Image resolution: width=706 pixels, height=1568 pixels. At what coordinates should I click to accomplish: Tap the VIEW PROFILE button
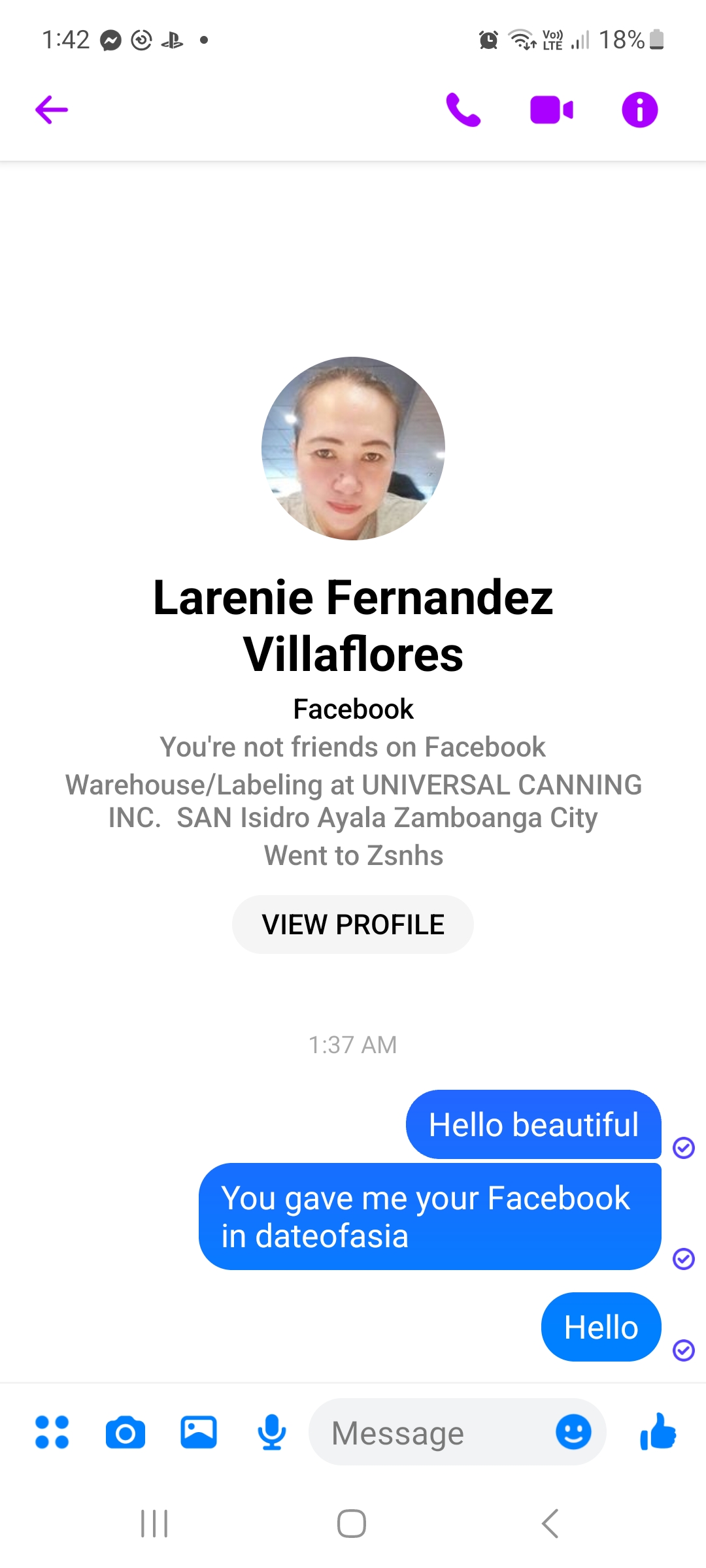tap(353, 924)
